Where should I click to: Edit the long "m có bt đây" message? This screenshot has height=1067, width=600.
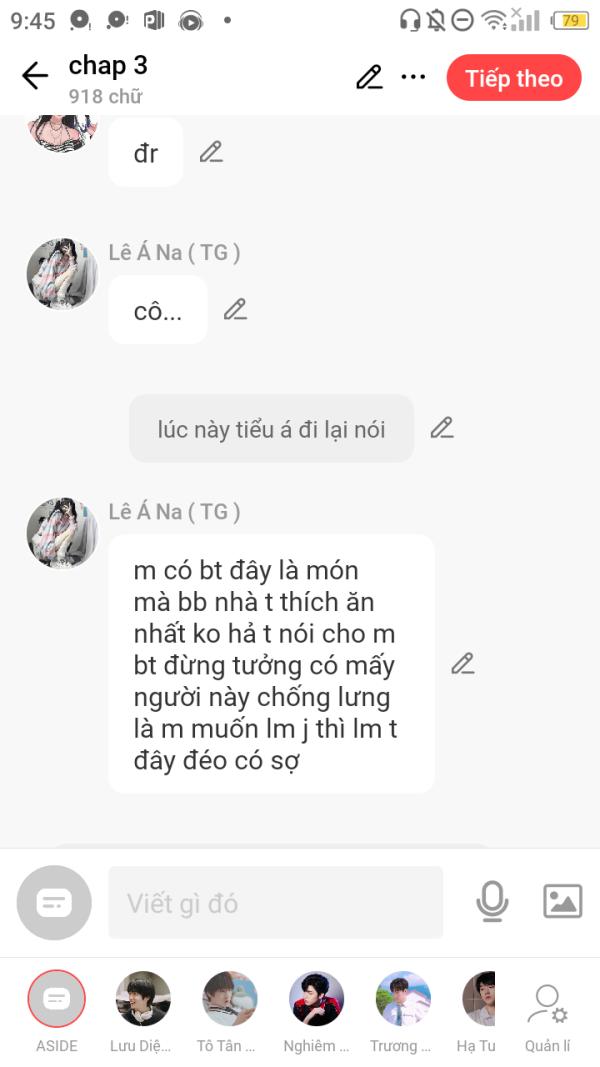(x=463, y=663)
